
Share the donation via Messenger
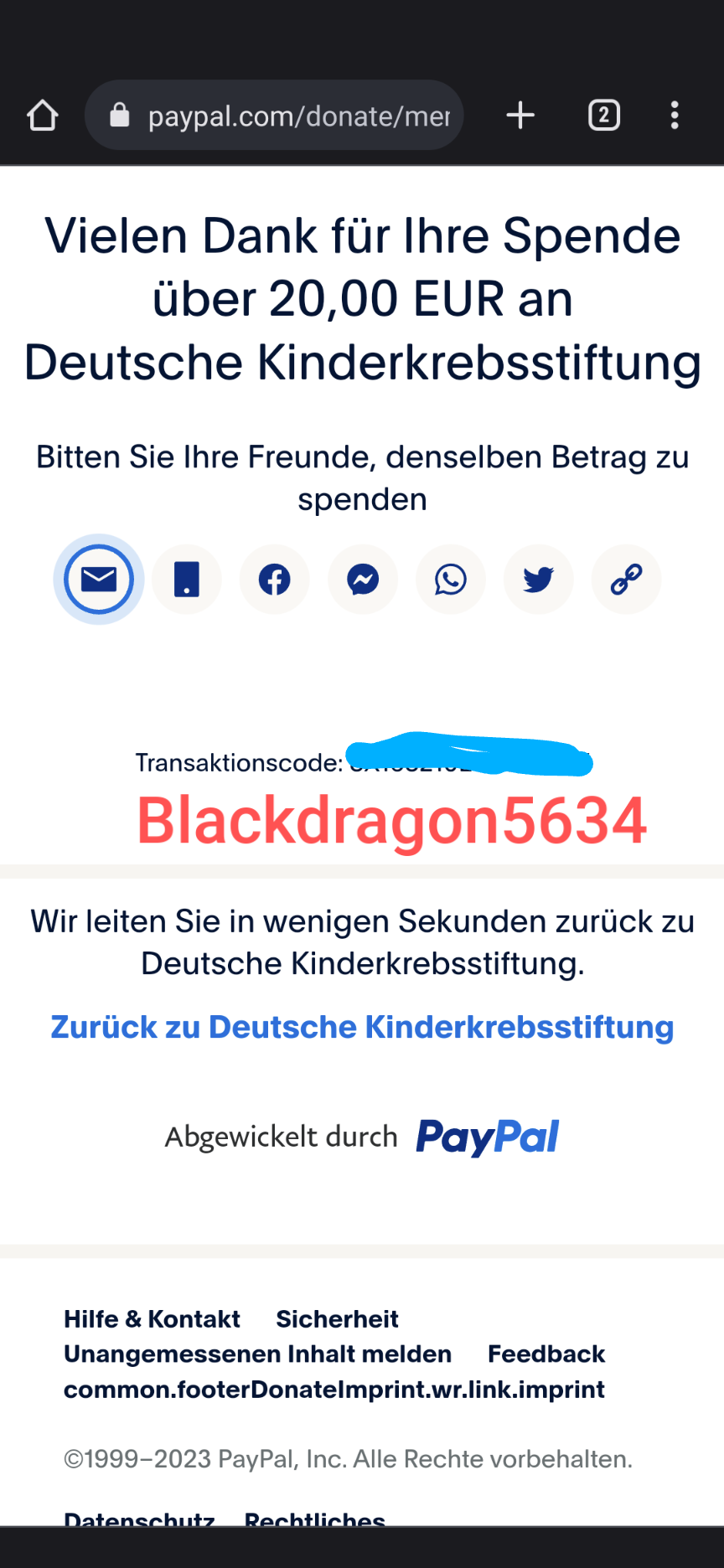point(363,580)
